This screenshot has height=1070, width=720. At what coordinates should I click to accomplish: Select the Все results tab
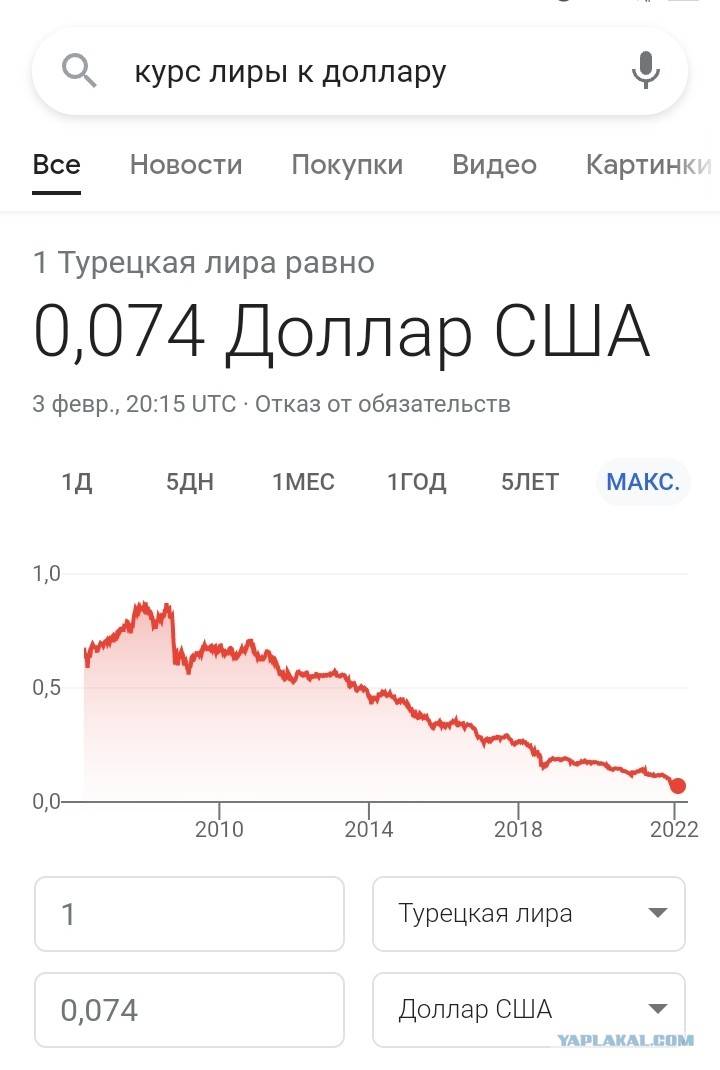(x=56, y=165)
